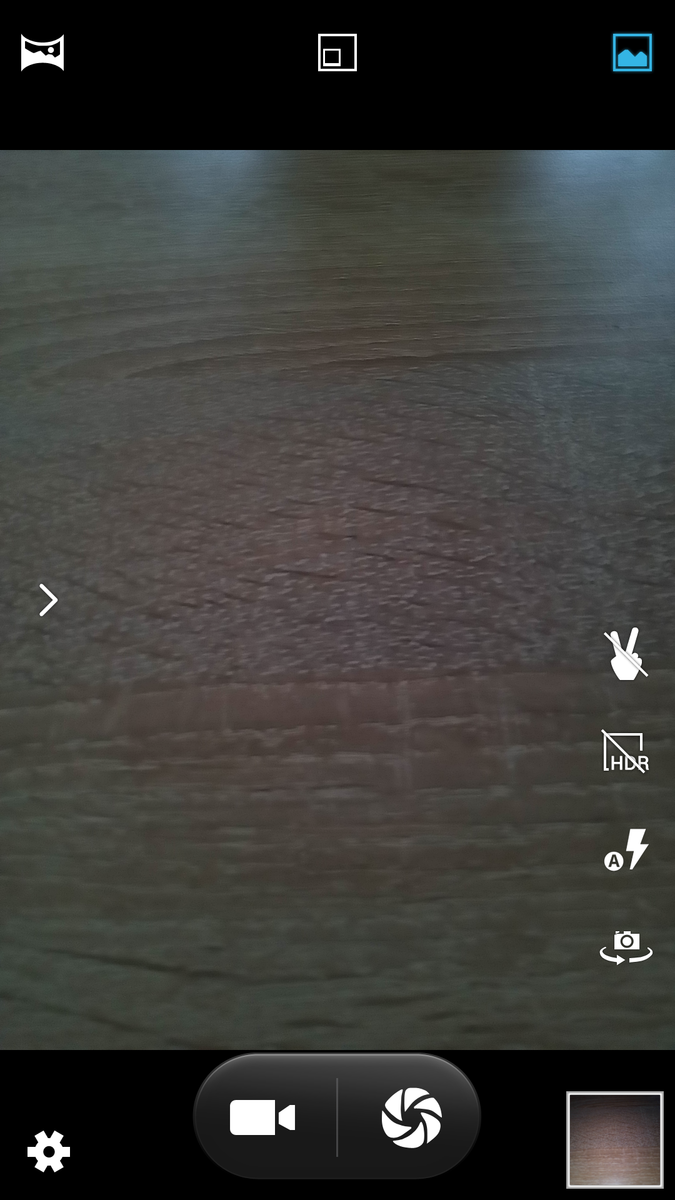
Task: Select the normal photo mode icon
Action: (x=632, y=53)
